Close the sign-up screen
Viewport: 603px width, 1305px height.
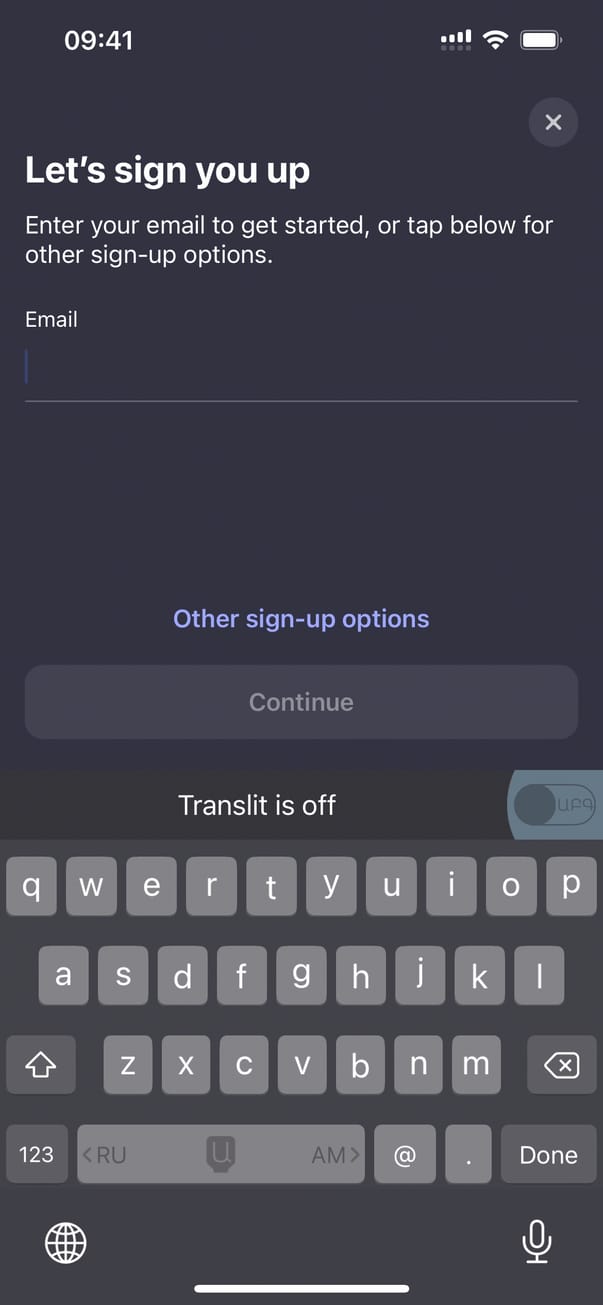click(553, 123)
